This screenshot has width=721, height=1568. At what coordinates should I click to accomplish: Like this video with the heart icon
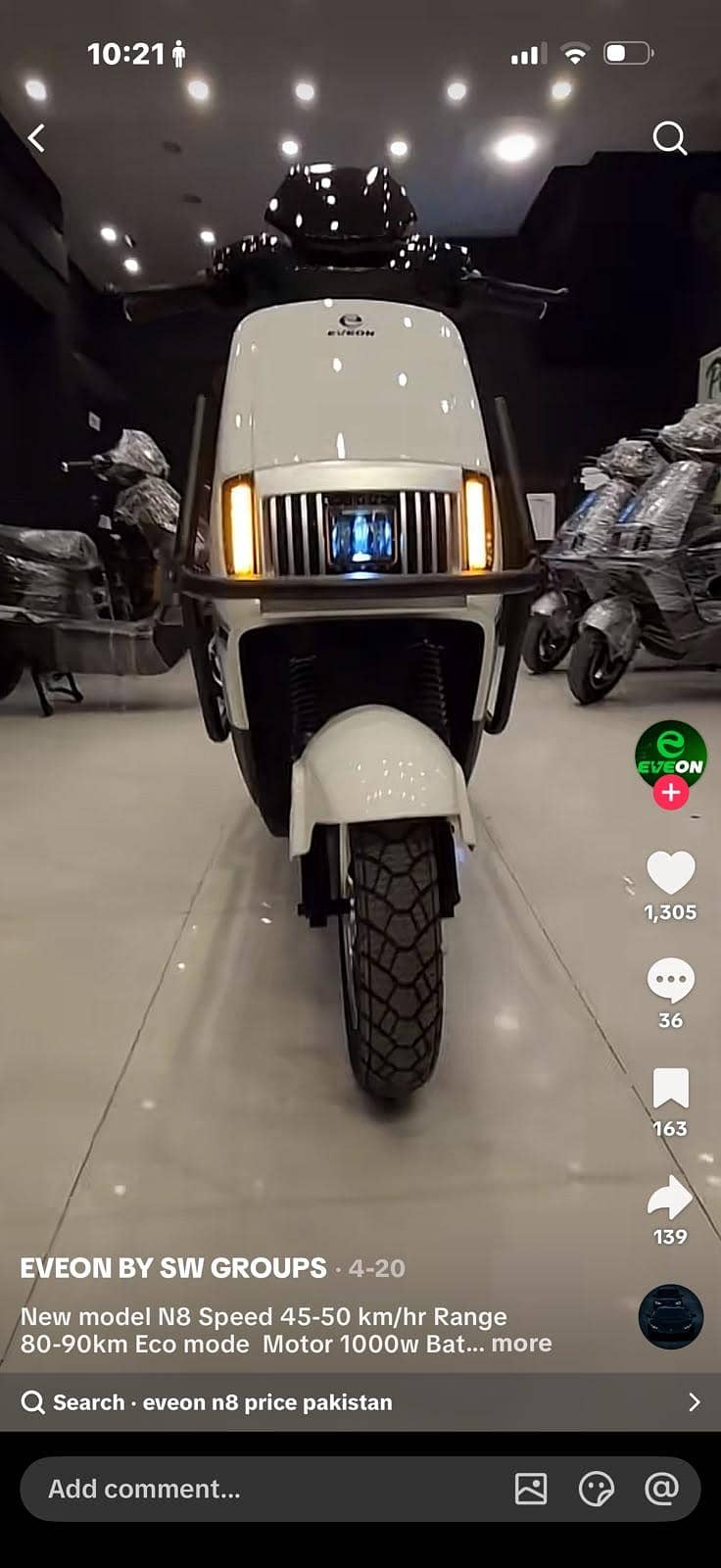[x=671, y=872]
